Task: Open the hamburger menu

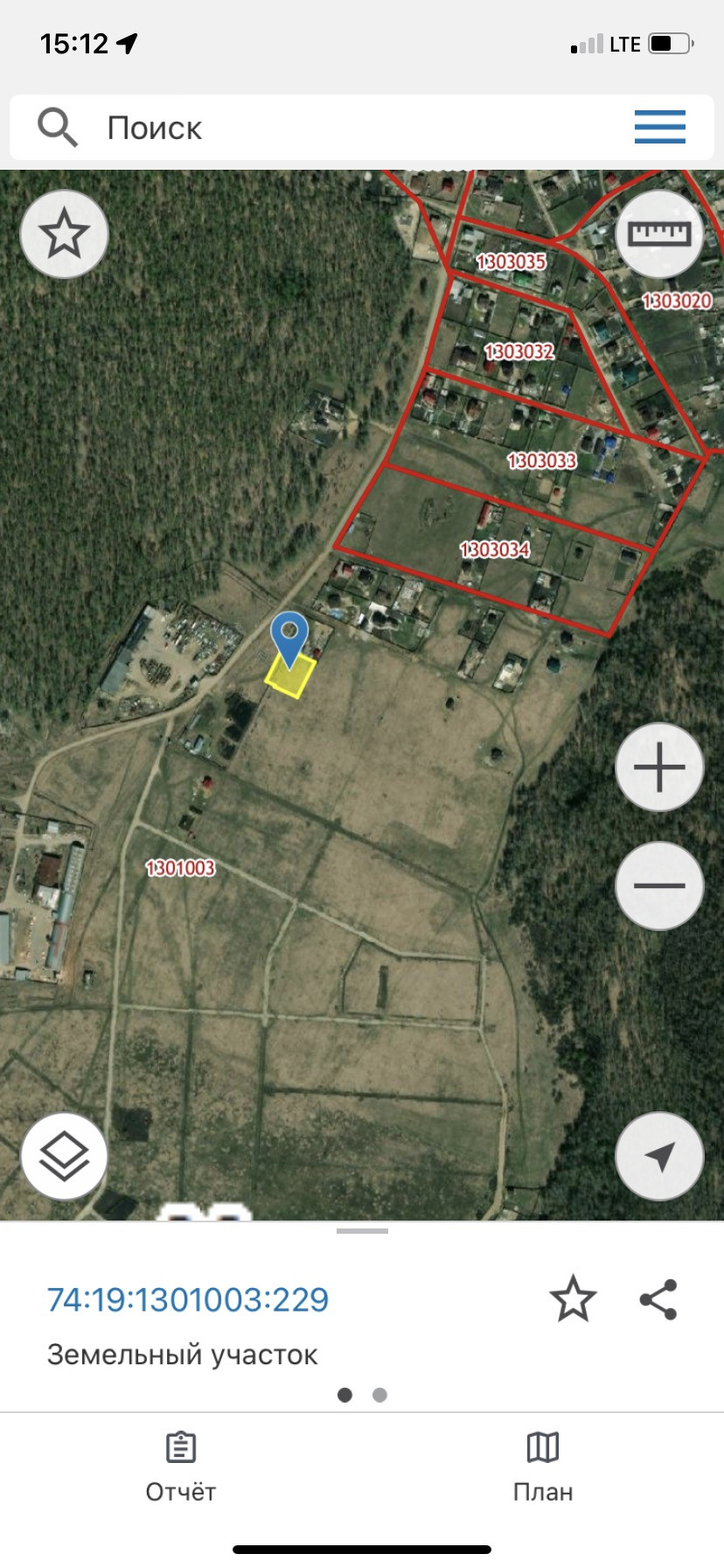Action: point(659,128)
